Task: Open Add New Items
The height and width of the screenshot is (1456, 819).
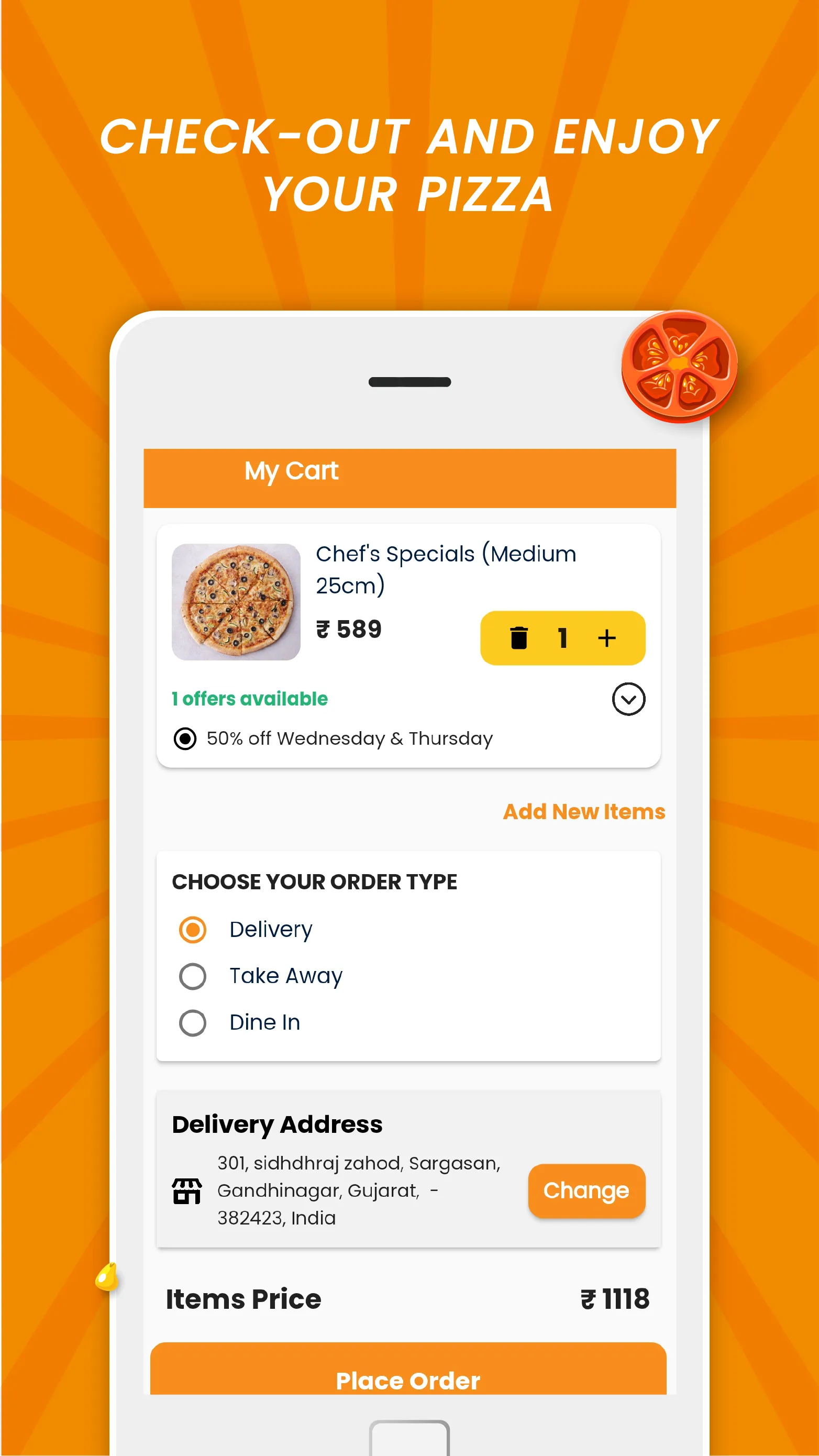Action: coord(583,811)
